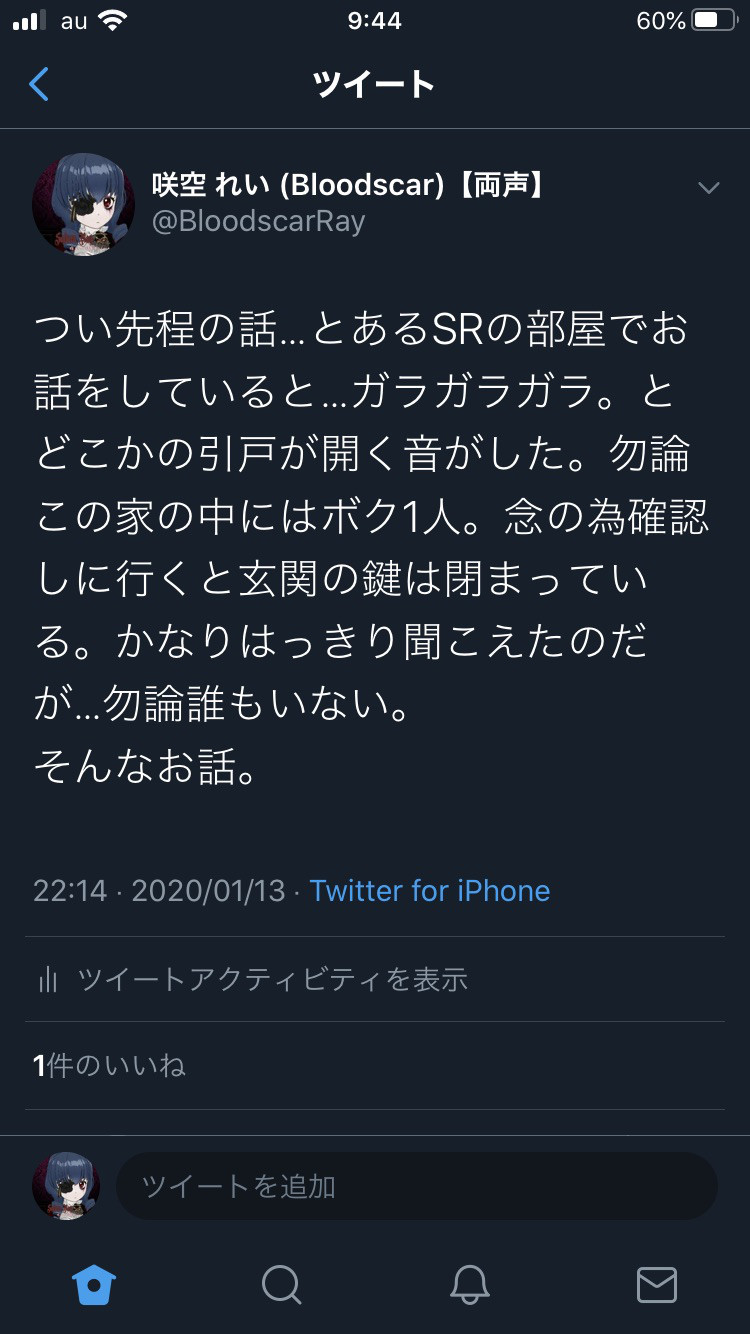Open the tweet options dropdown chevron
750x1334 pixels.
coord(709,188)
